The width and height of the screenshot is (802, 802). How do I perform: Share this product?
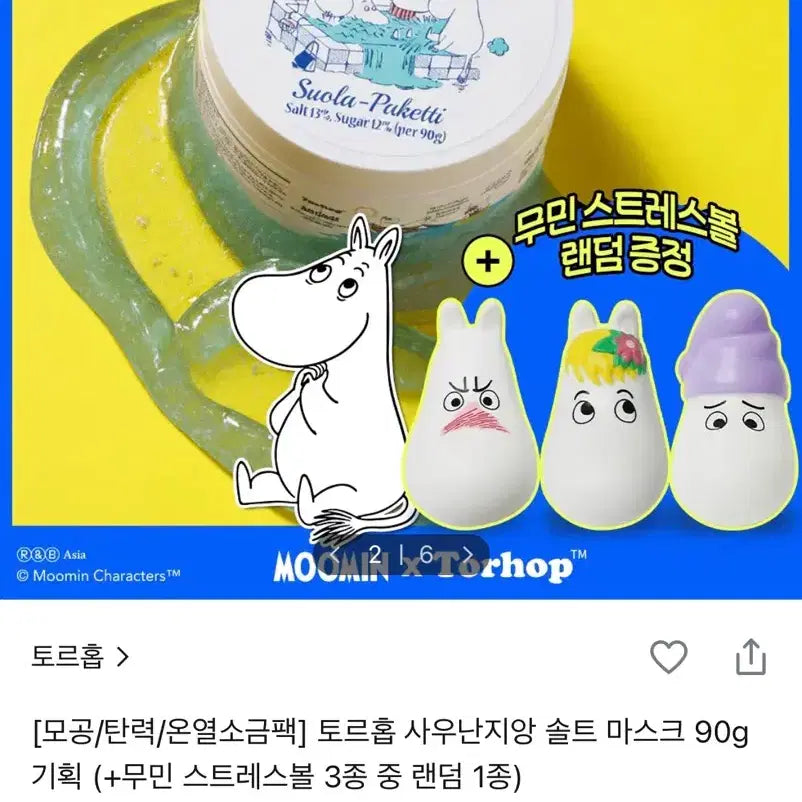750,657
